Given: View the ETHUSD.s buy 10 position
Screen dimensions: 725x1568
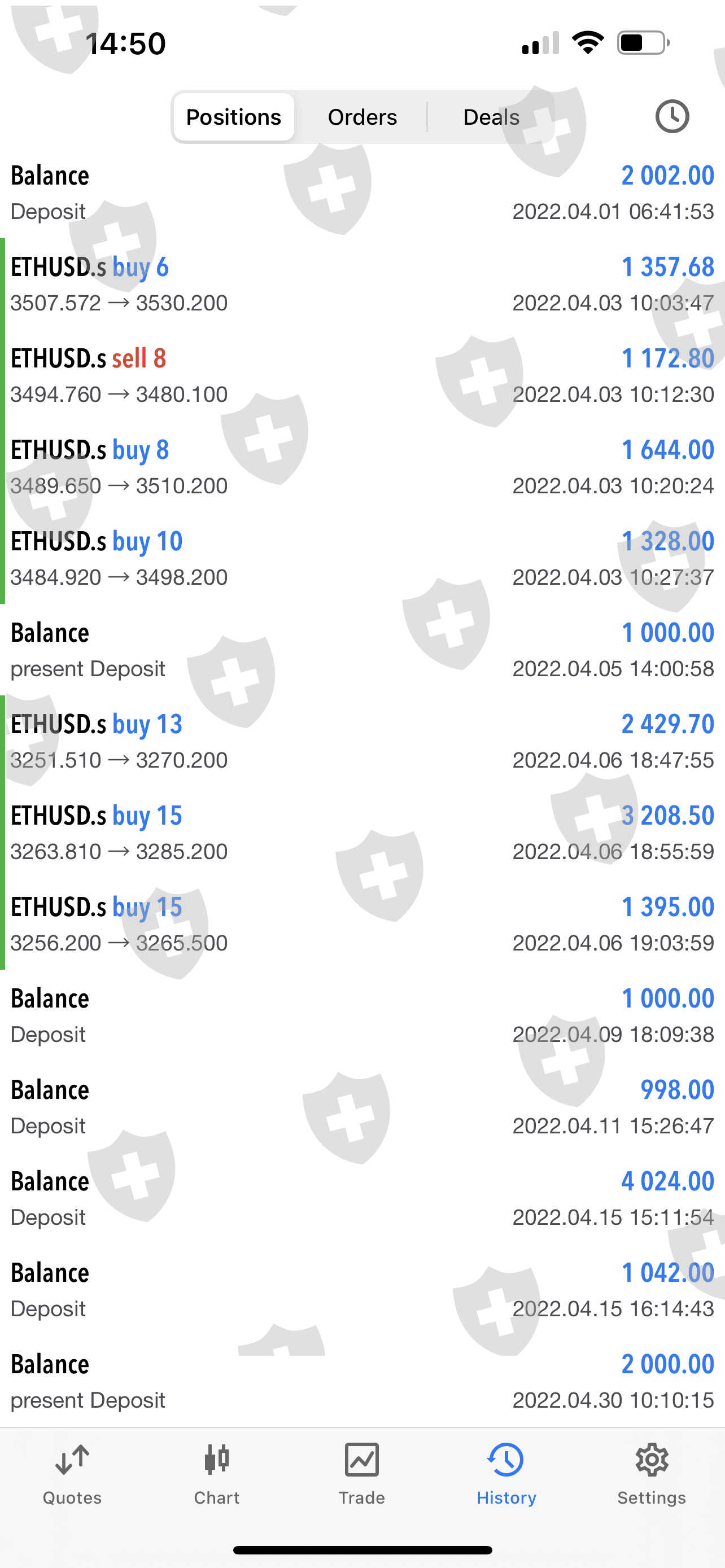Looking at the screenshot, I should click(362, 558).
